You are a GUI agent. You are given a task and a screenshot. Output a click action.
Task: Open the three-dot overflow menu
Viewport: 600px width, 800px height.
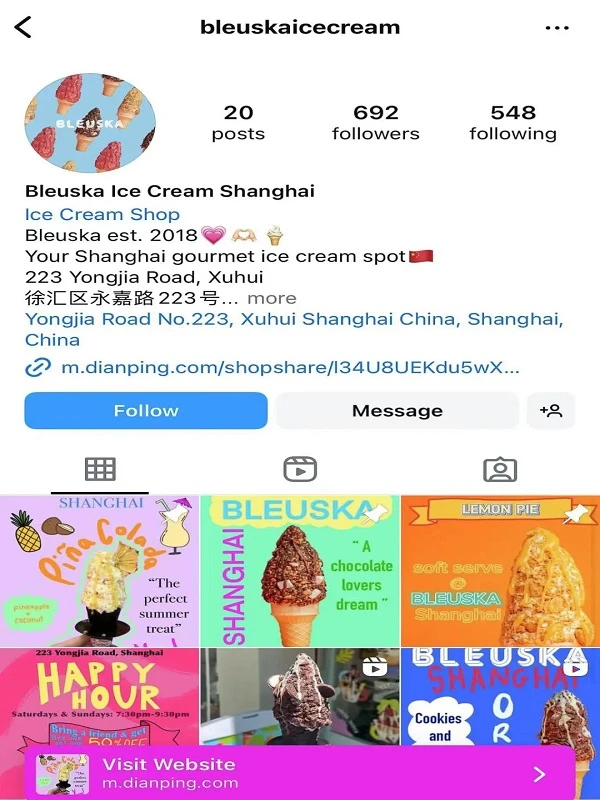coord(557,28)
